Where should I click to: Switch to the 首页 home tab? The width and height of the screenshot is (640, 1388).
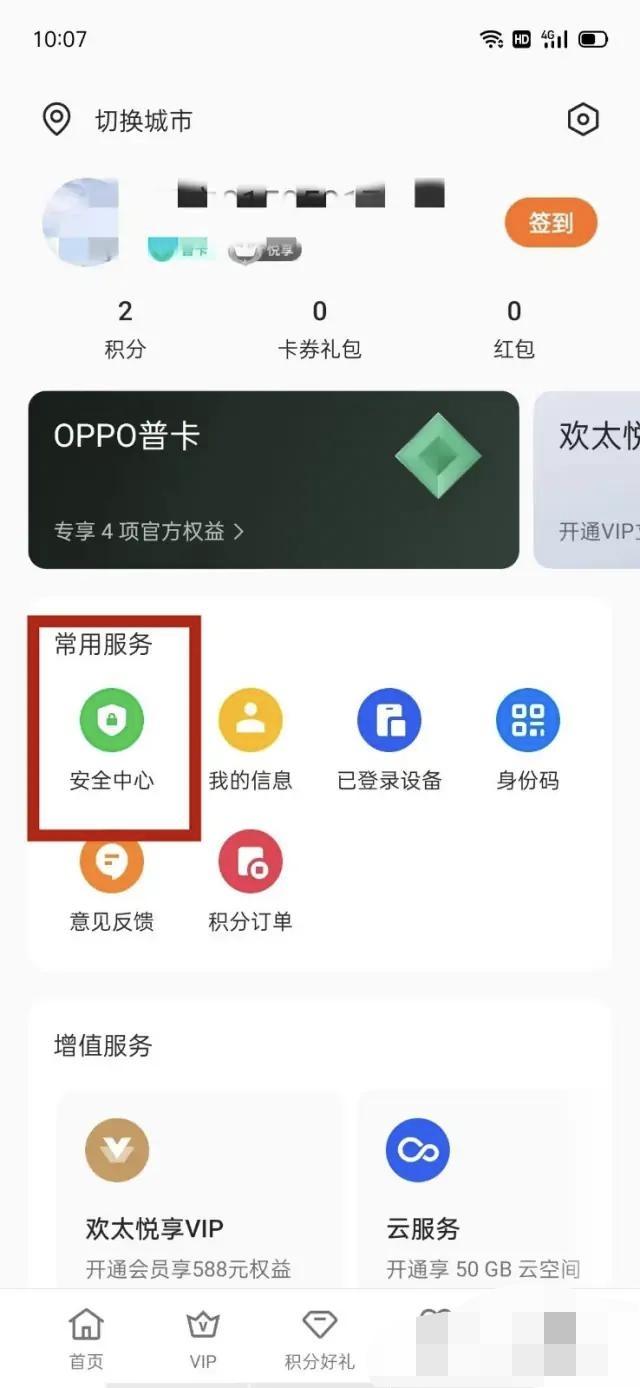(x=86, y=1339)
